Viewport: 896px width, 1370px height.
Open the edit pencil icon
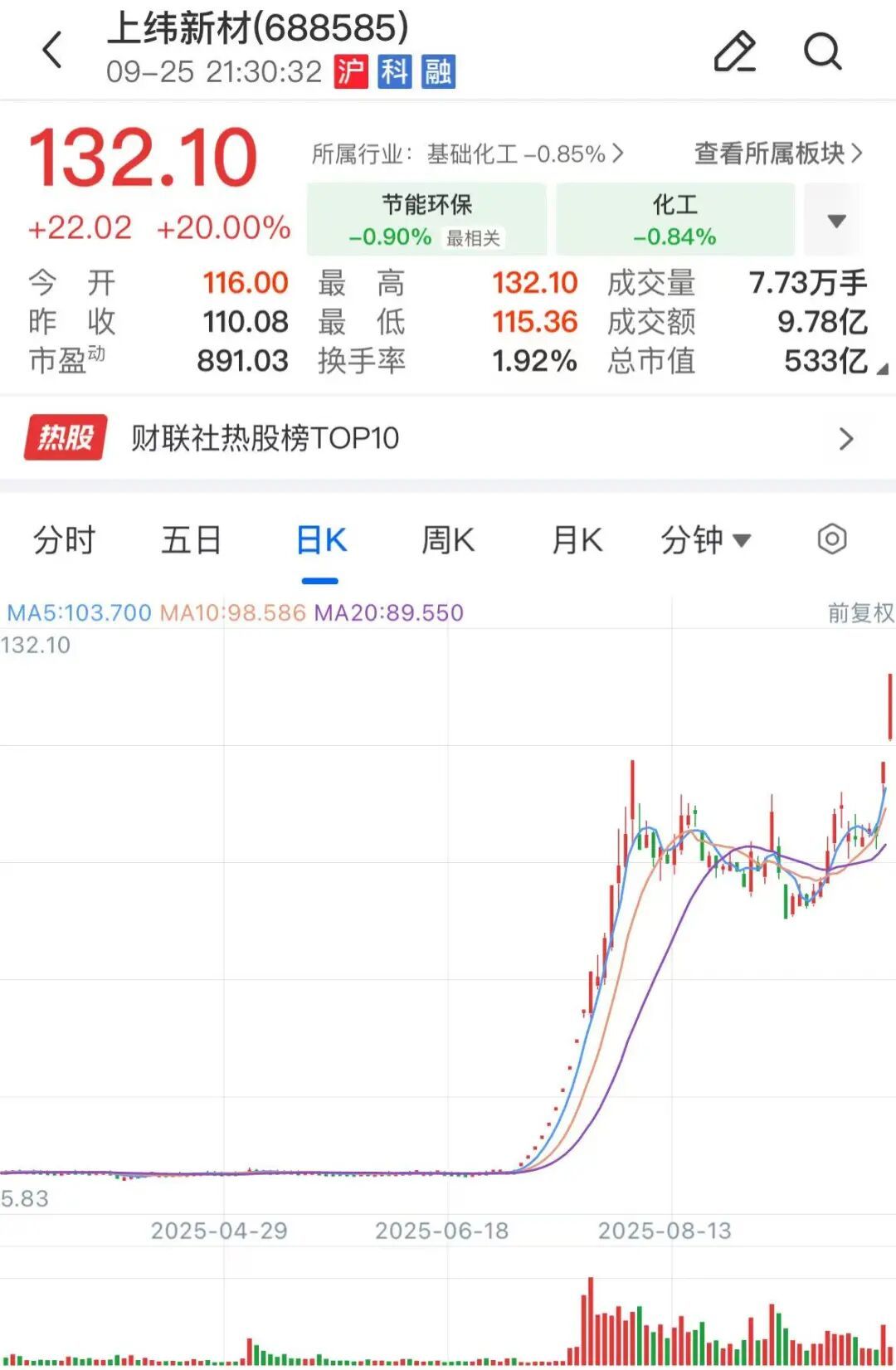pyautogui.click(x=735, y=51)
